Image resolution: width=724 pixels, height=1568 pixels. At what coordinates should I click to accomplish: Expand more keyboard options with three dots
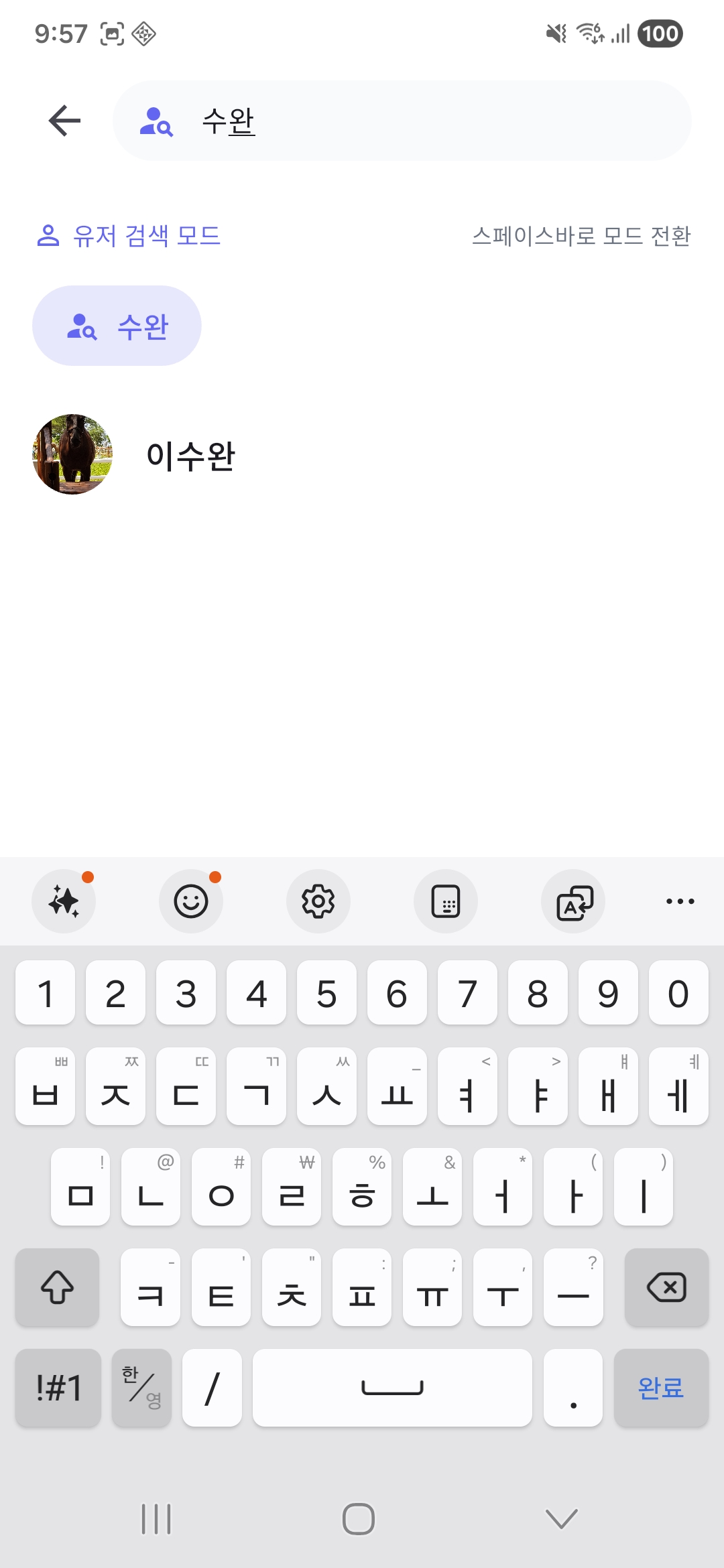coord(679,901)
